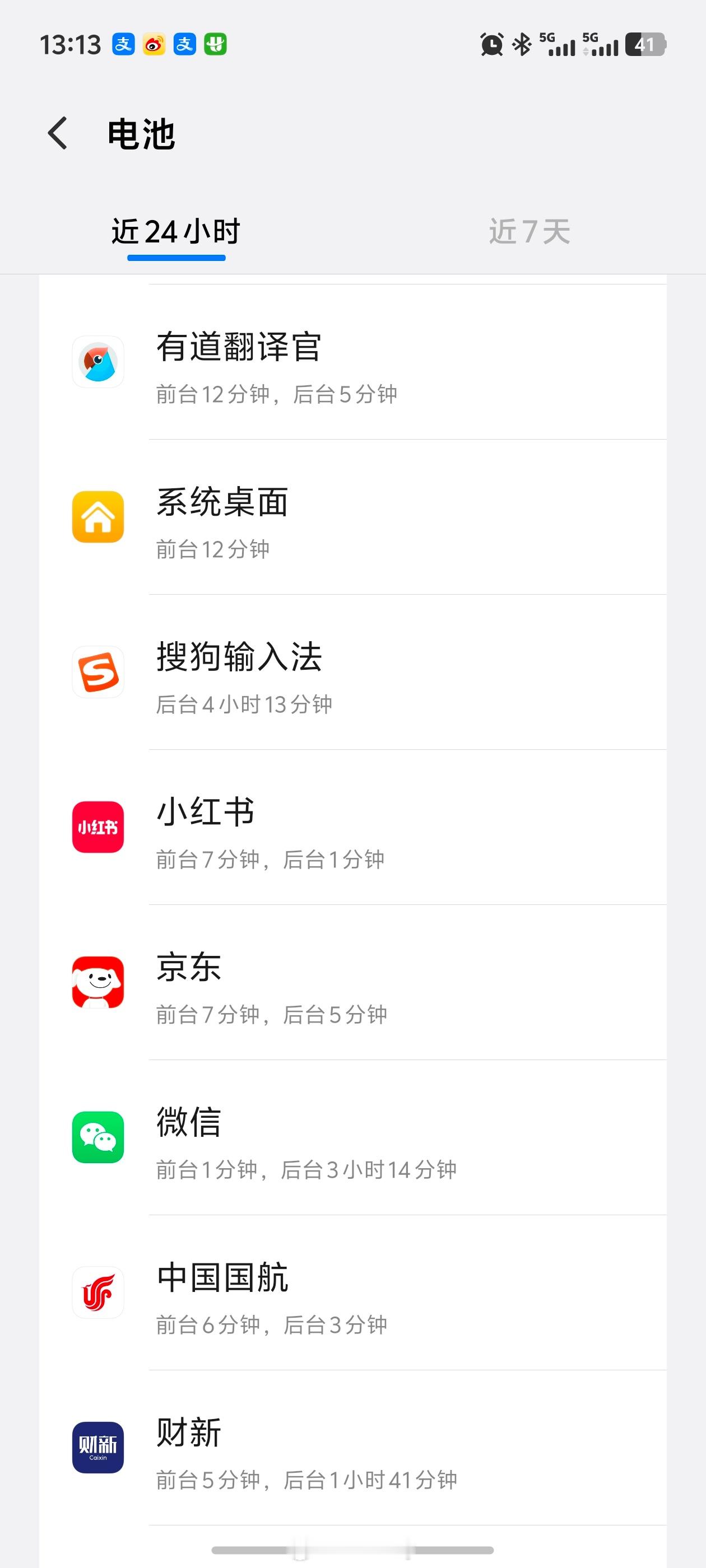Viewport: 706px width, 1568px height.
Task: Tap the Weibo icon in the status bar
Action: [x=152, y=44]
